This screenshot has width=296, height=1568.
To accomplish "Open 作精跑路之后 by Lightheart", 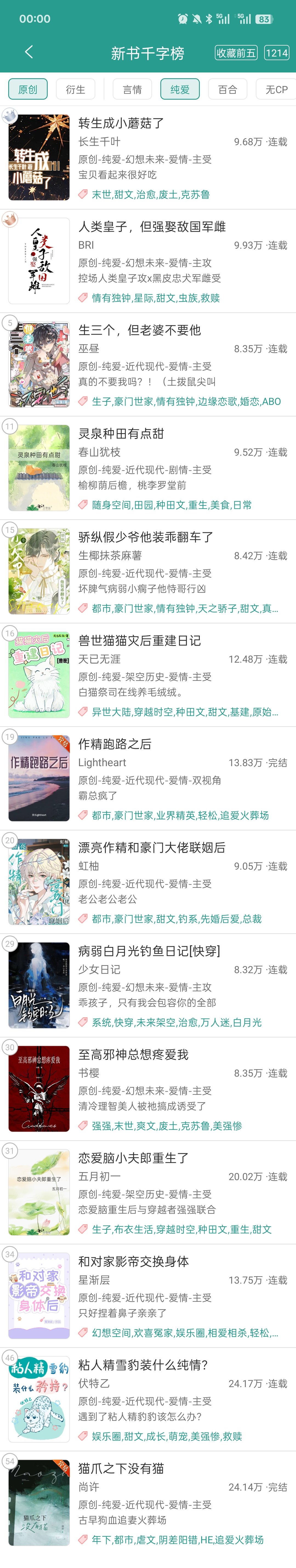I will point(115,744).
